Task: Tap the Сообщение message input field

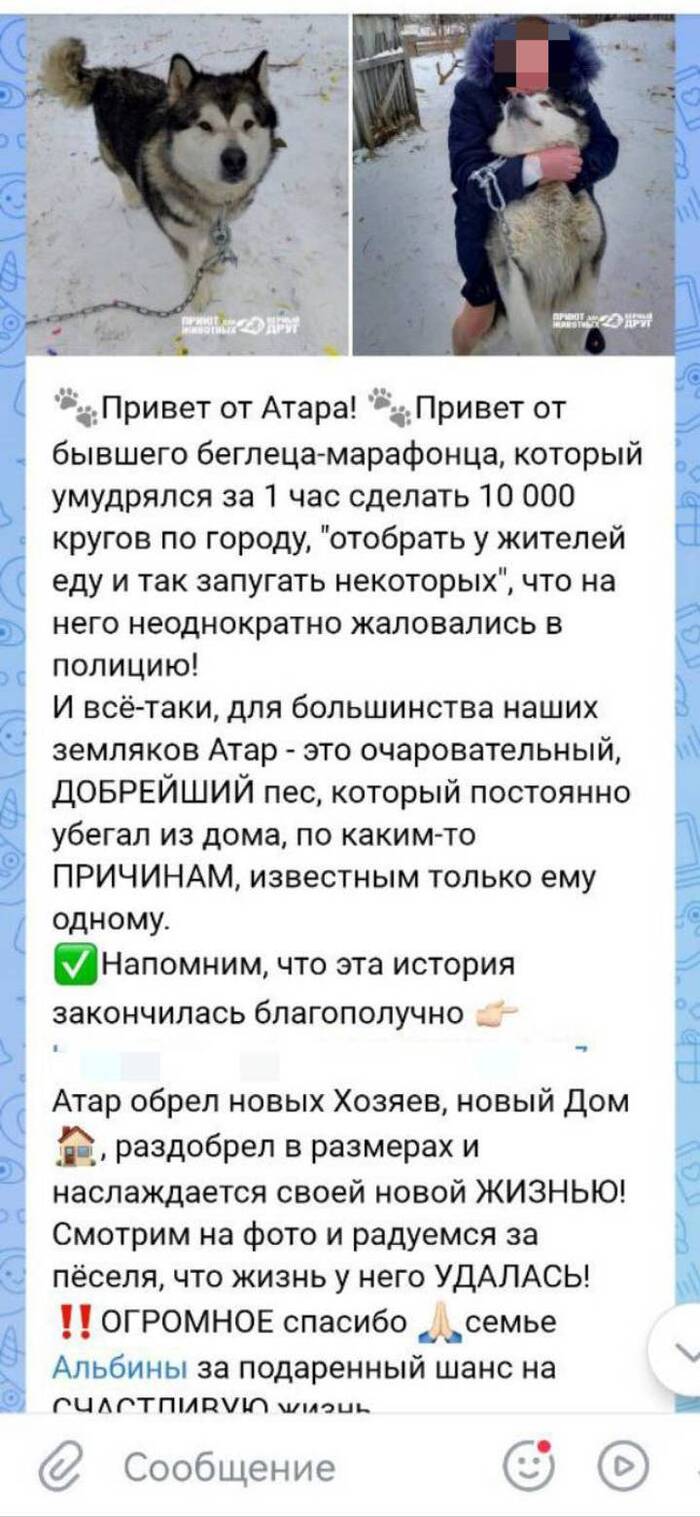Action: [300, 1467]
